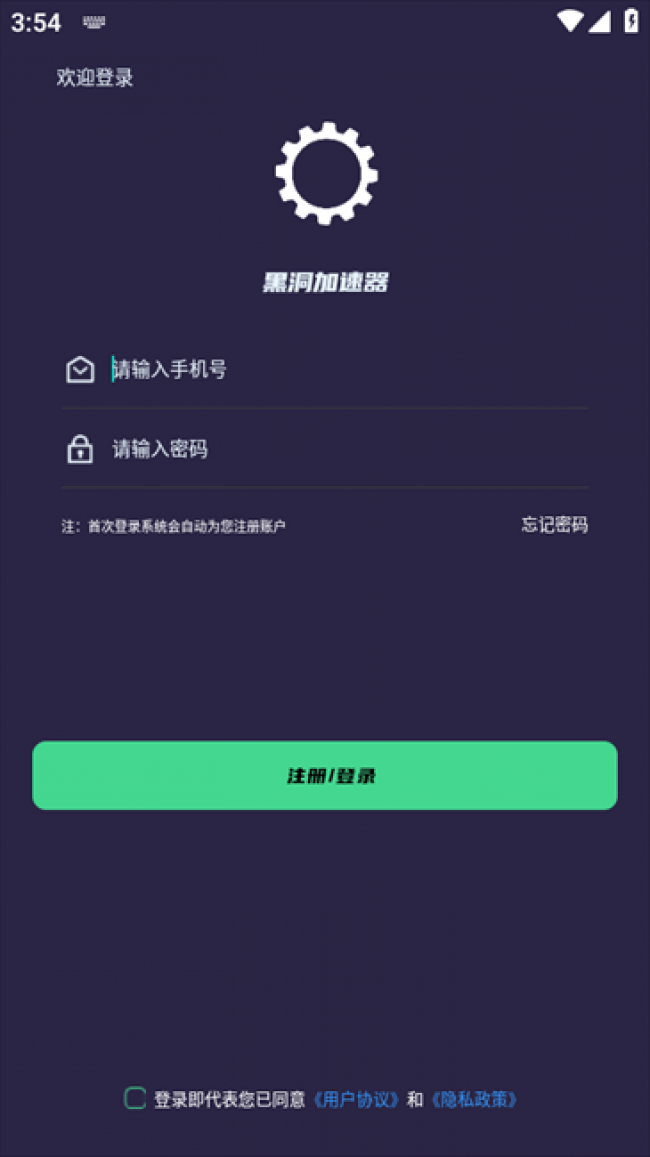Open the 《用户协议》 user agreement link
Screen dimensions: 650x1157
click(x=358, y=1100)
